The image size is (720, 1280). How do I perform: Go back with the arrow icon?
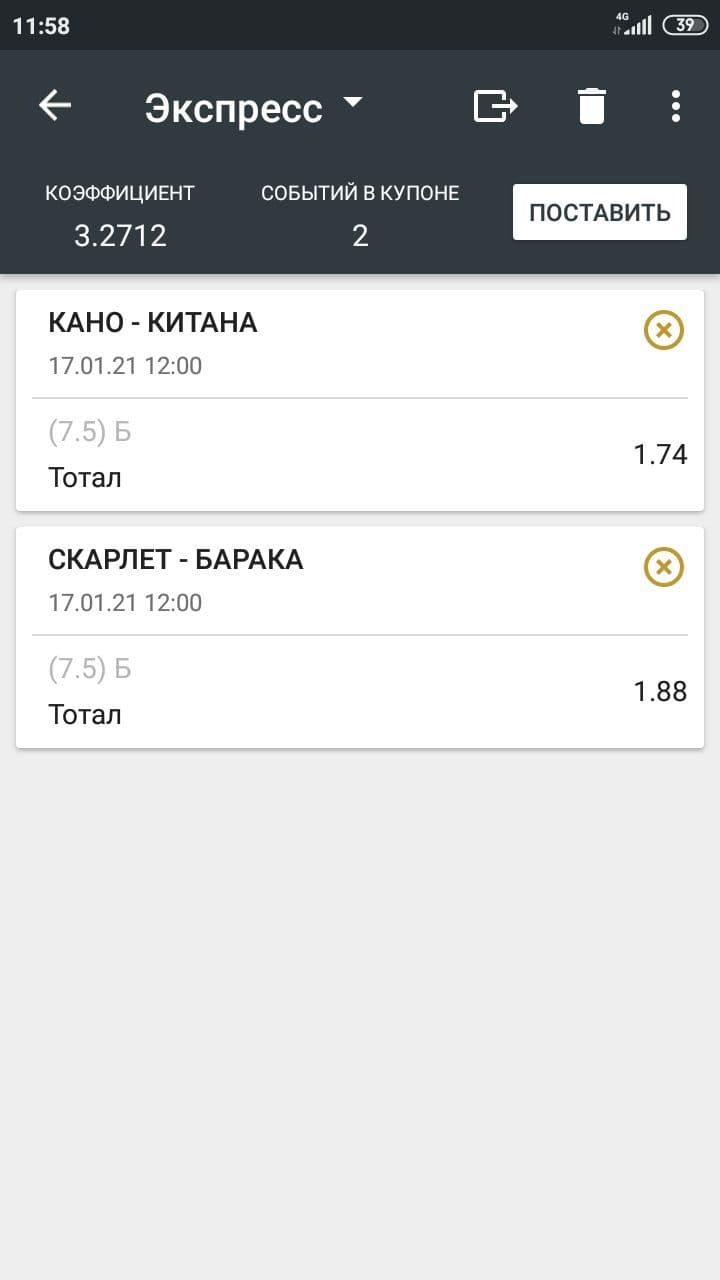click(x=55, y=105)
